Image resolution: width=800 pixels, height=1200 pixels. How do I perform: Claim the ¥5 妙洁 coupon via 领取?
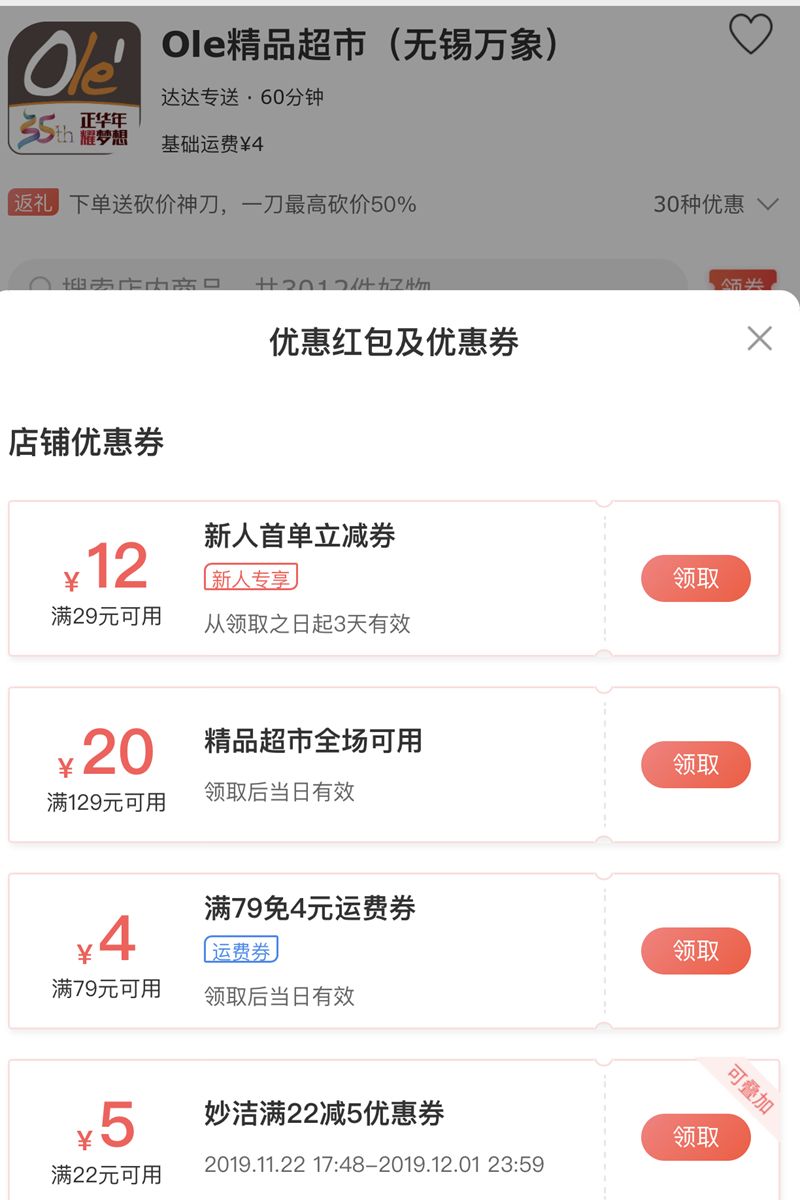coord(696,1137)
